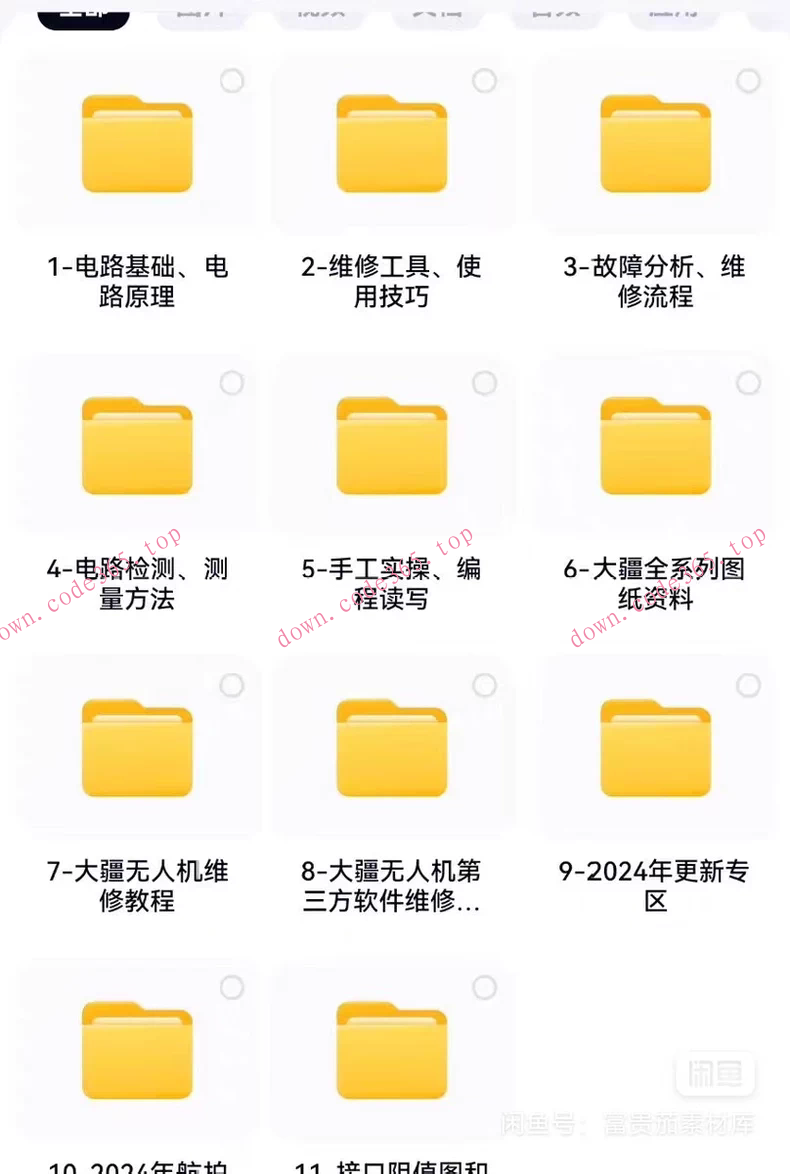Open folder 11-接口阻值图和
This screenshot has width=790, height=1174.
[394, 1050]
